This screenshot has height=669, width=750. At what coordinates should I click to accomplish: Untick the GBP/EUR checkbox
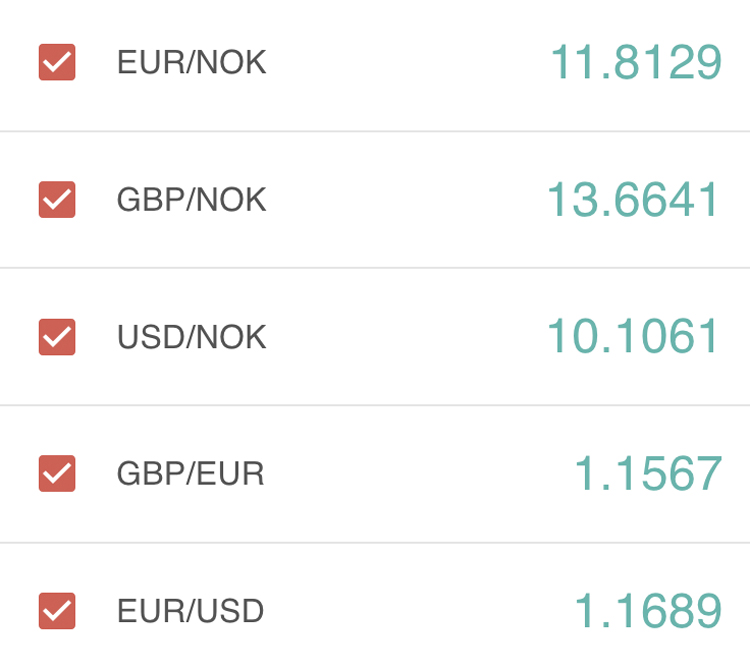click(57, 473)
